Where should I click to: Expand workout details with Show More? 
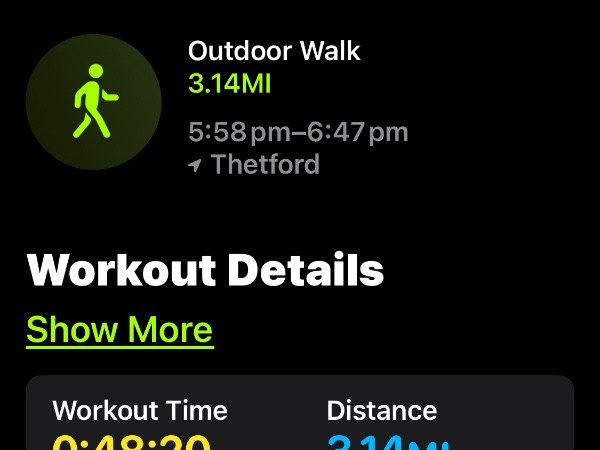pos(119,329)
